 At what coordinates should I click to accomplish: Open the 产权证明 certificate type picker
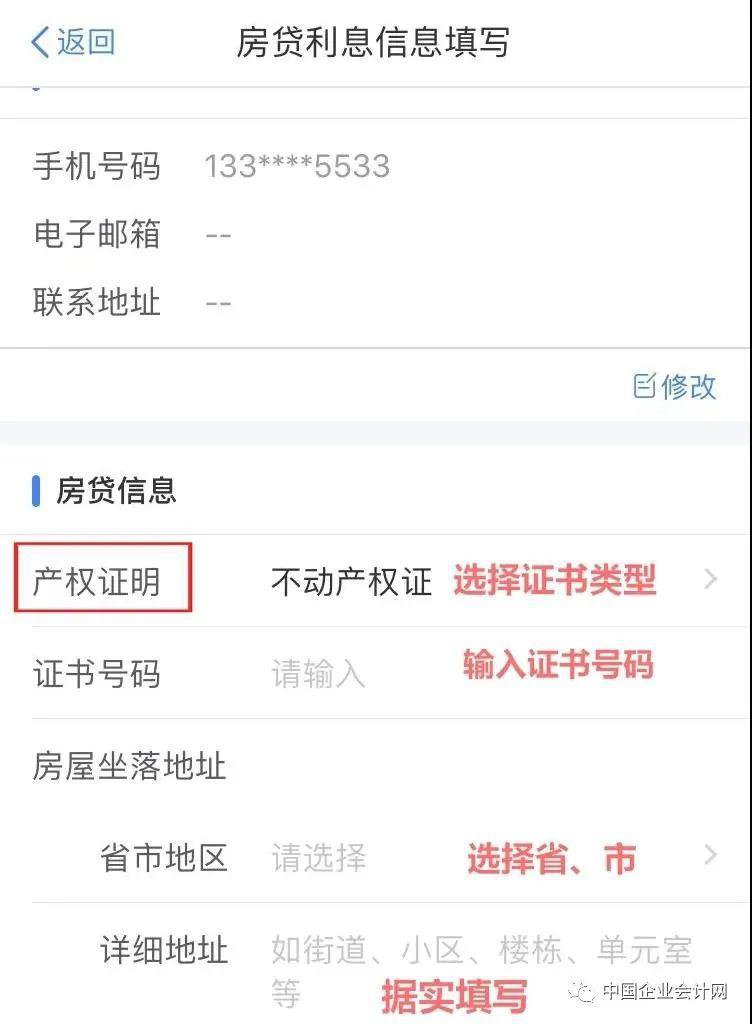pyautogui.click(x=490, y=581)
